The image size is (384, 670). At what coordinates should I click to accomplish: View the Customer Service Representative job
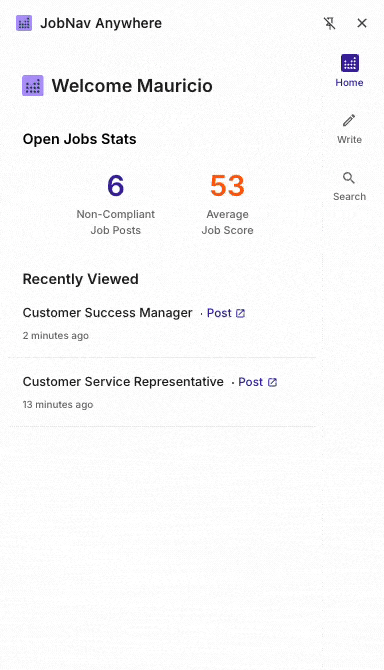tap(123, 382)
